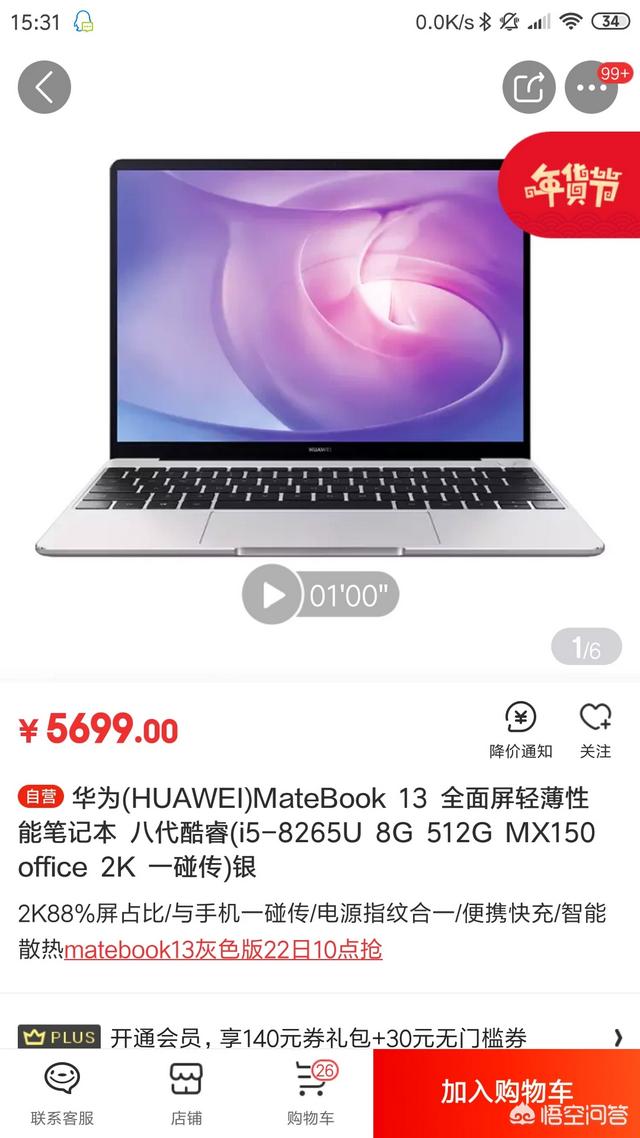Enable the 降价通知 price drop alert
This screenshot has height=1138, width=640.
[520, 730]
